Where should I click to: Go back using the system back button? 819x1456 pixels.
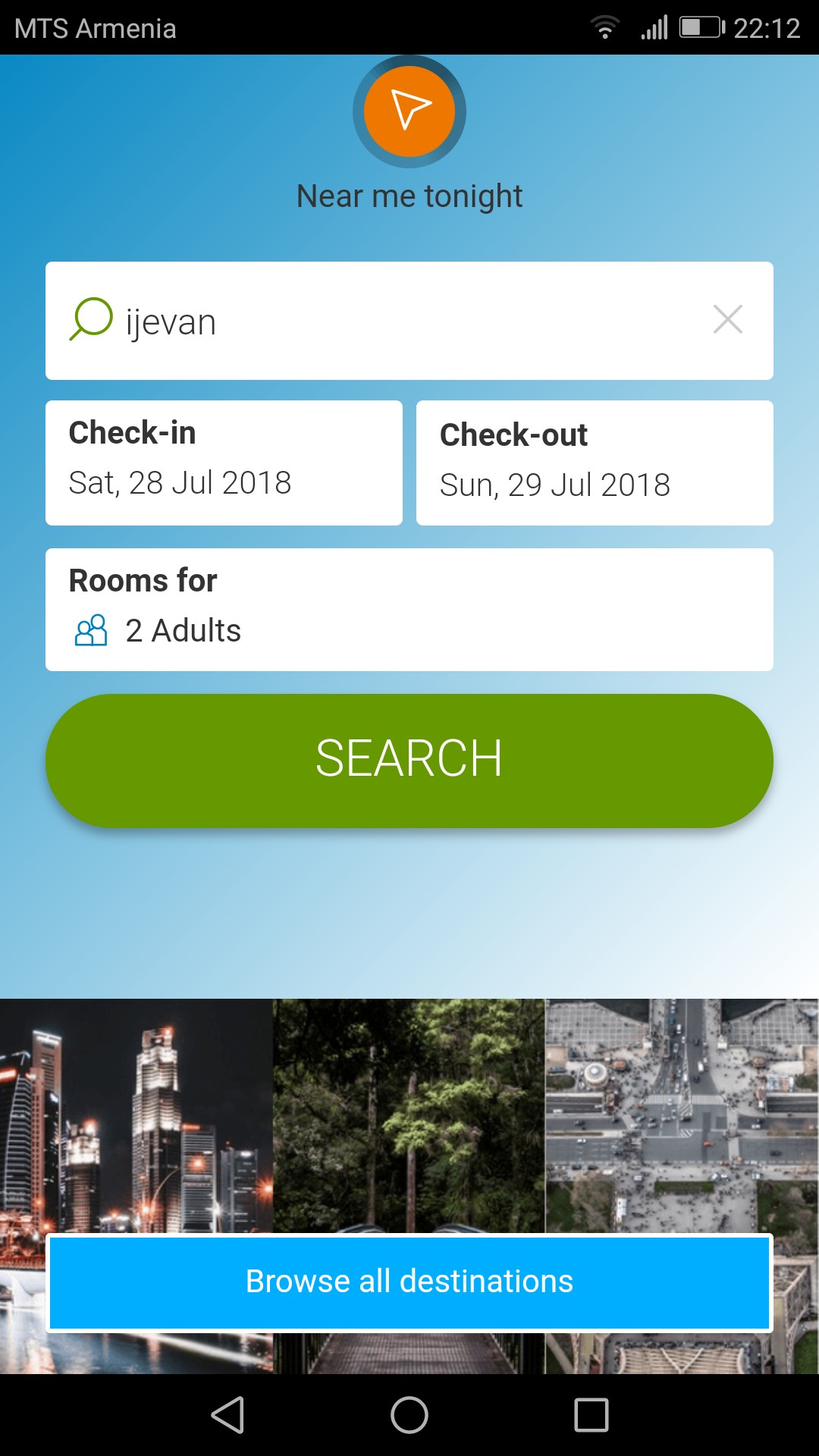227,1415
